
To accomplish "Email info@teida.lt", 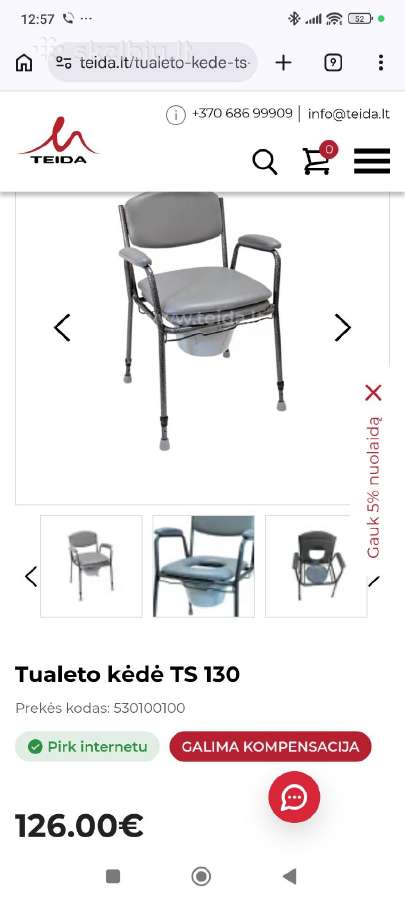I will (349, 114).
